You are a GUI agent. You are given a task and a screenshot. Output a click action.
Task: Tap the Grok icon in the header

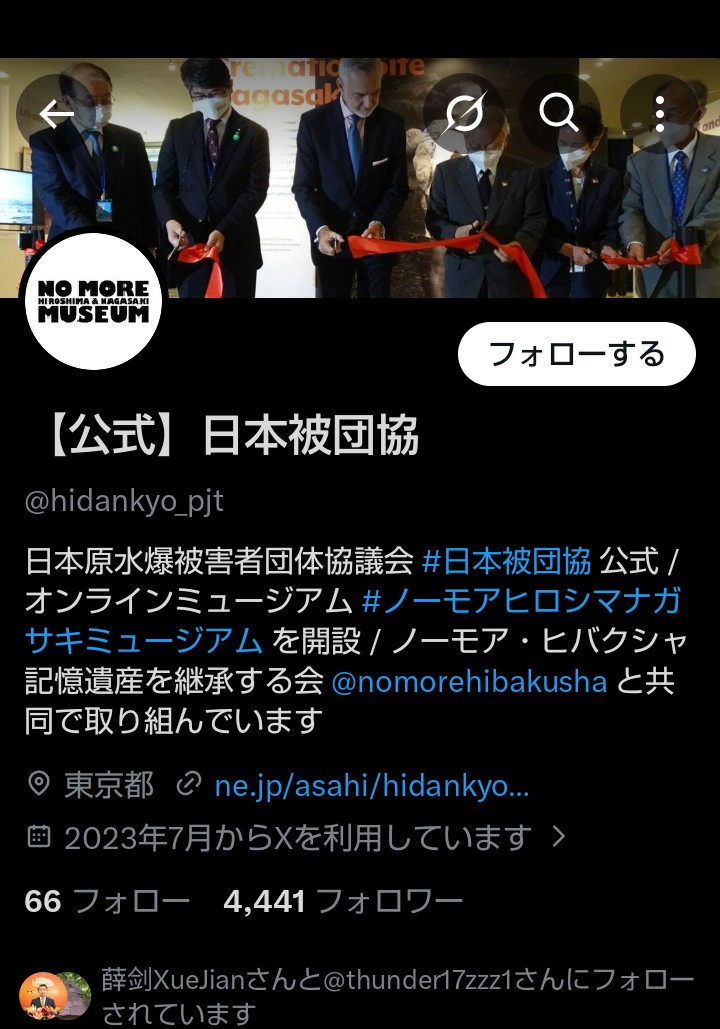point(464,115)
